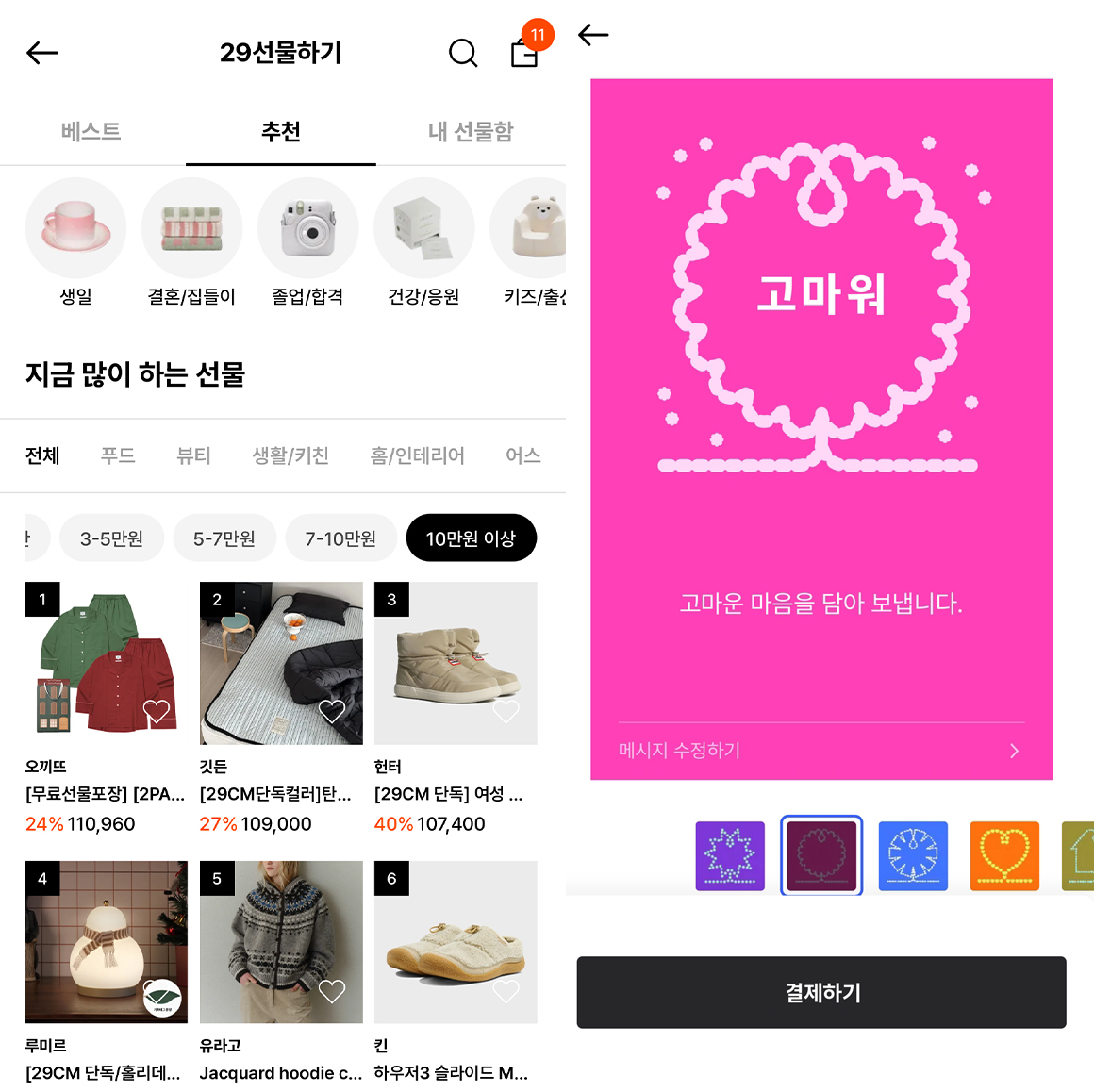Open the gift bag with 11 badge
This screenshot has height=1092, width=1094.
tap(524, 53)
